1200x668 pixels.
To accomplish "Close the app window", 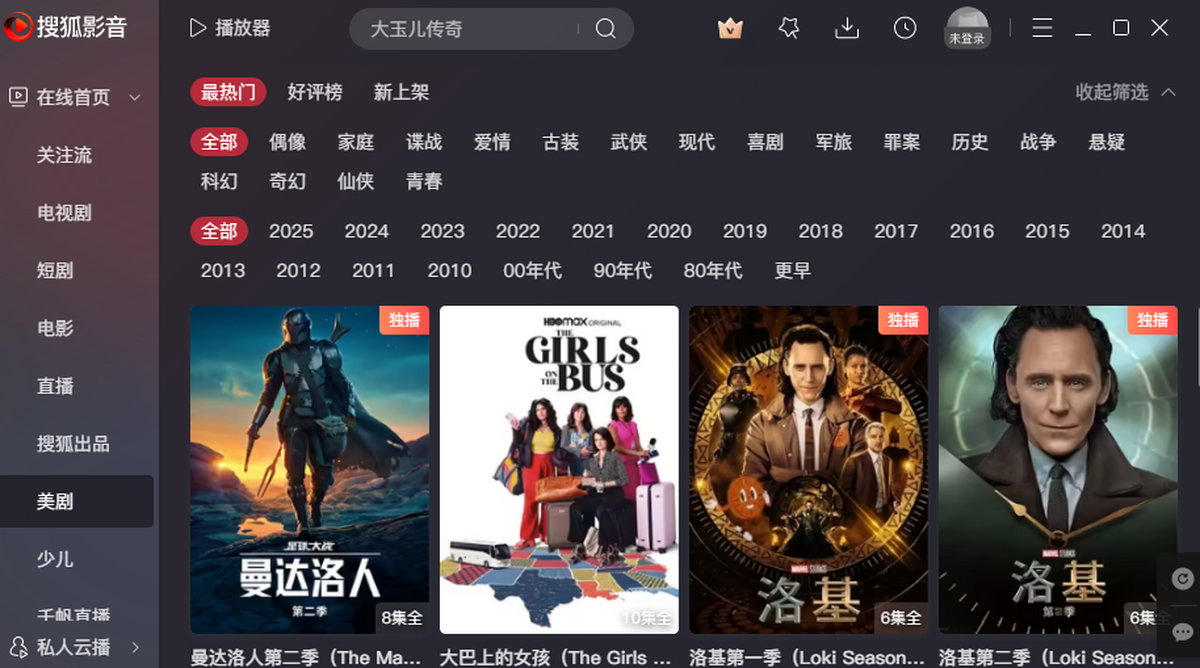I will click(x=1160, y=28).
